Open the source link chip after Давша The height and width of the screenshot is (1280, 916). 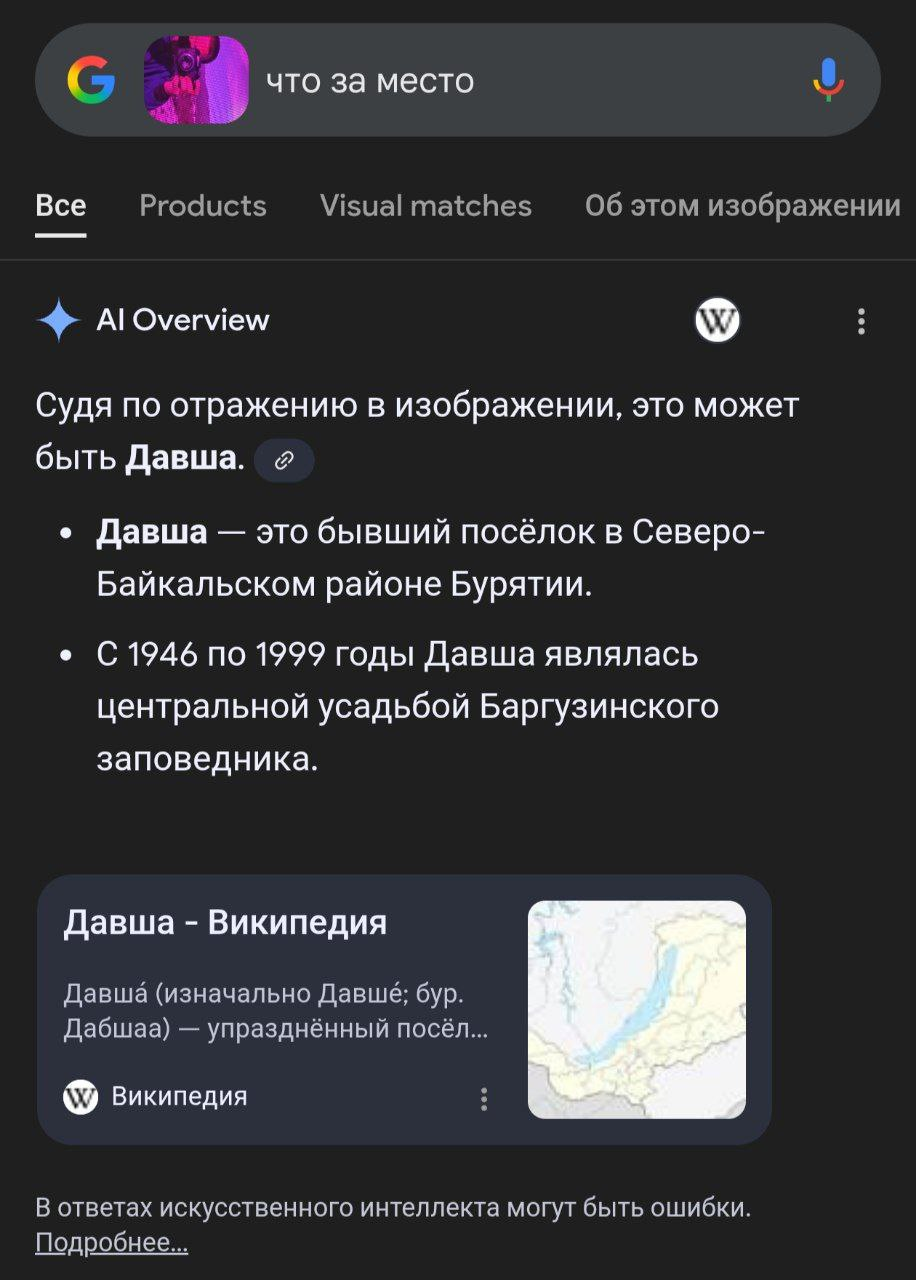coord(285,460)
